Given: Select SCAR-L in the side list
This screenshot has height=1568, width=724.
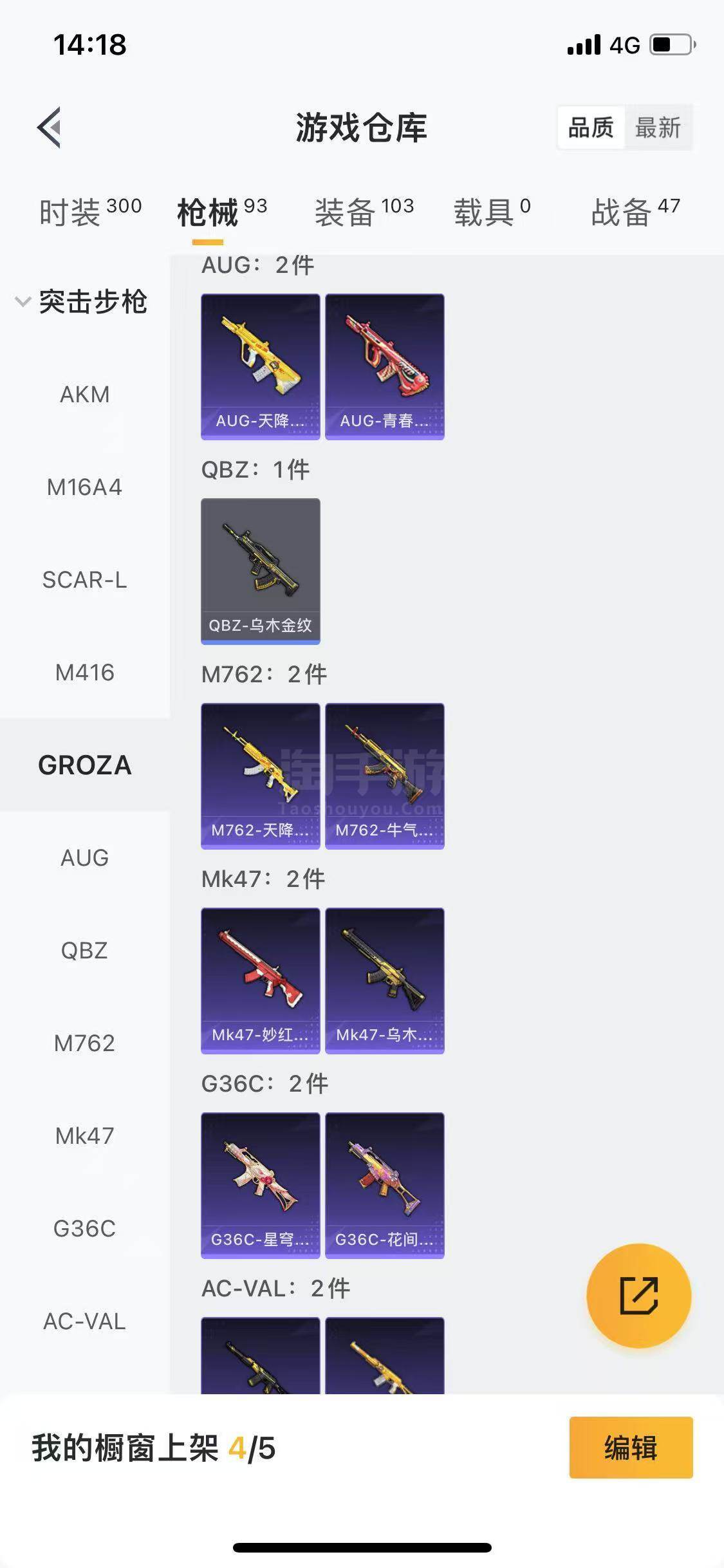Looking at the screenshot, I should click(x=85, y=580).
